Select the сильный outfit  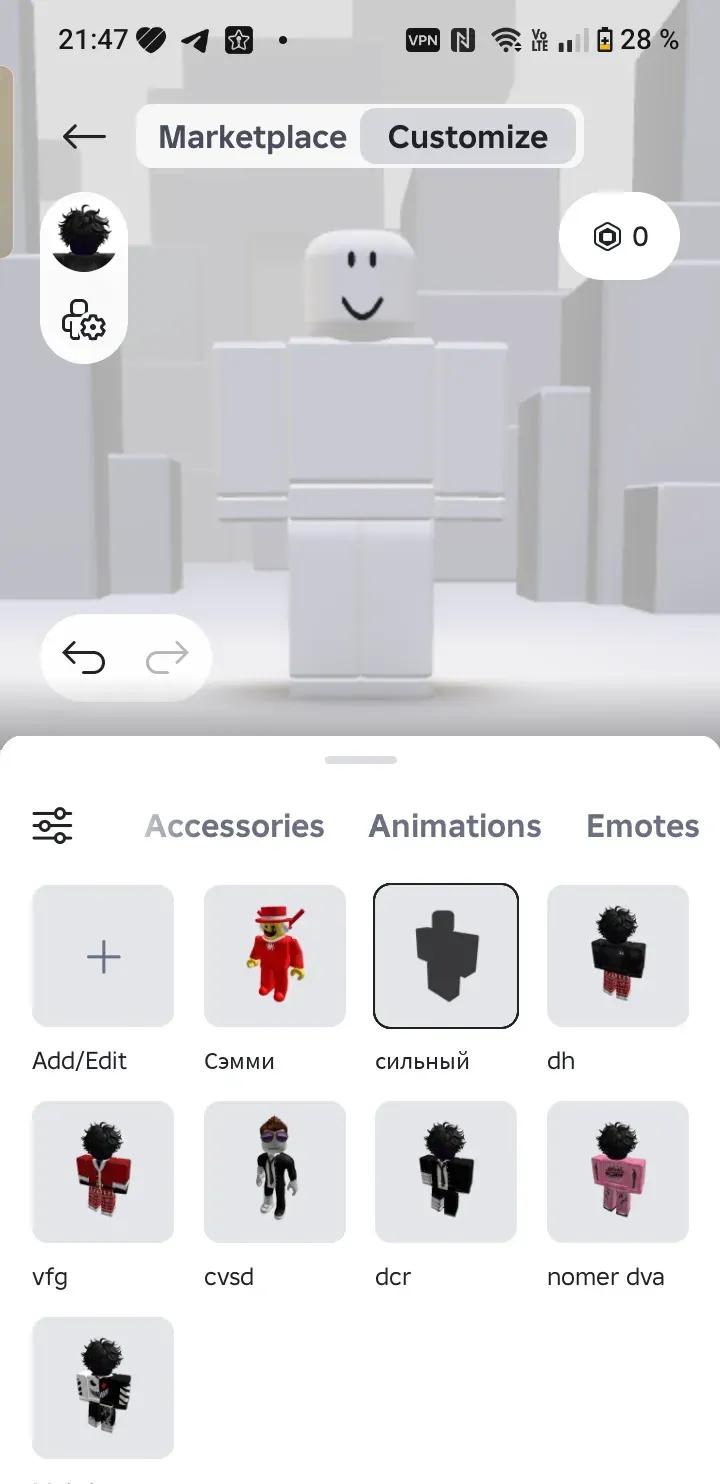point(446,956)
